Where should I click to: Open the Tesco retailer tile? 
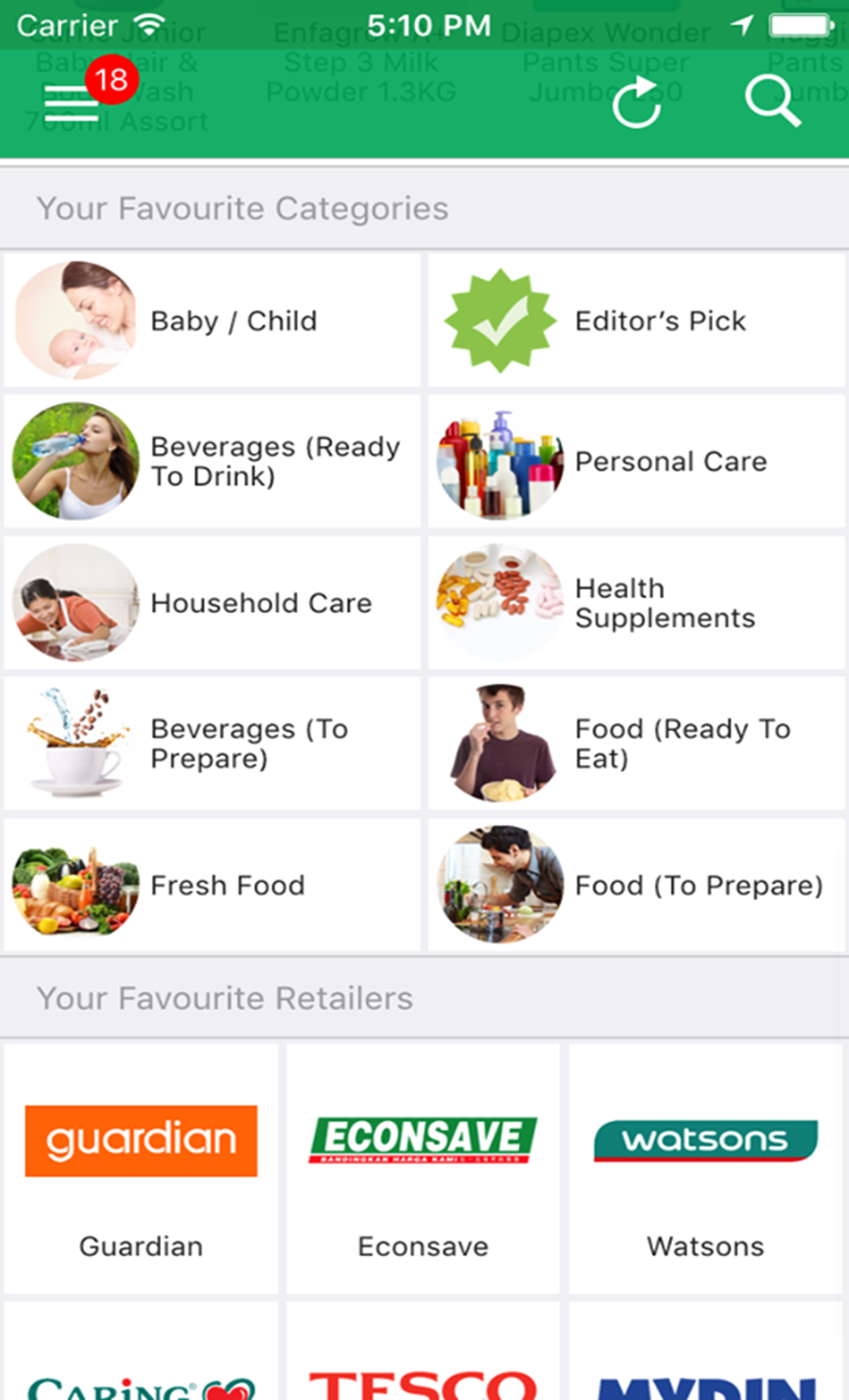coord(423,1360)
